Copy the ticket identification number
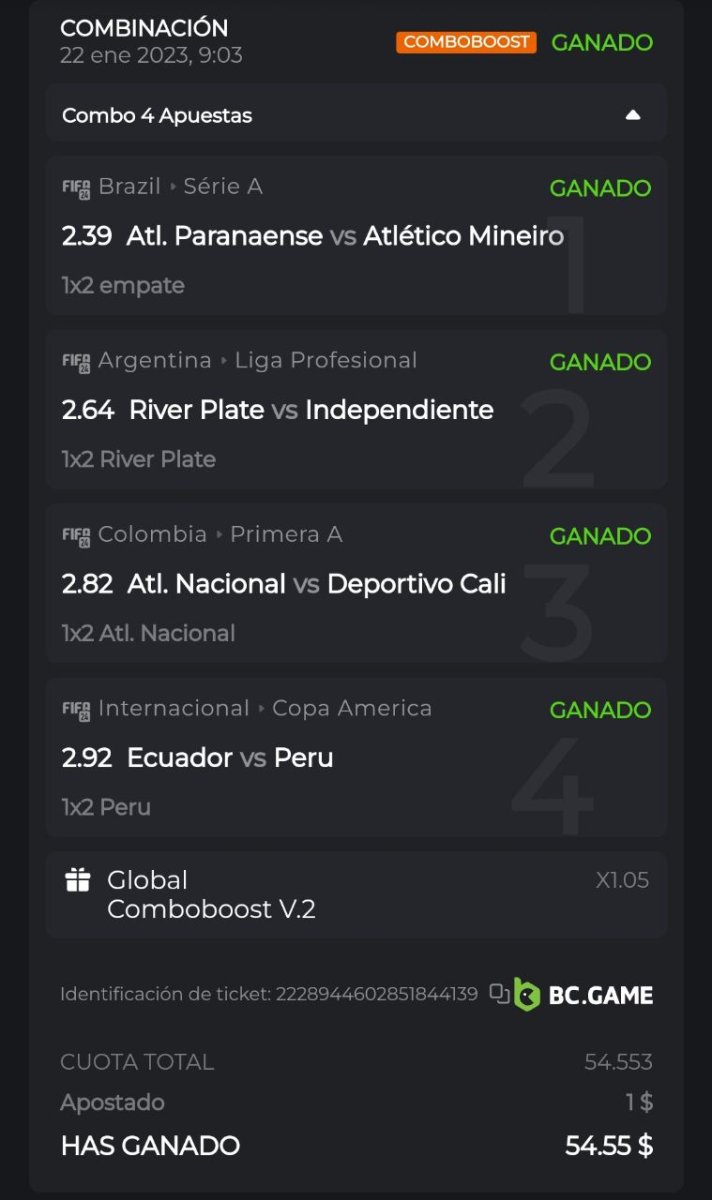 [x=499, y=994]
